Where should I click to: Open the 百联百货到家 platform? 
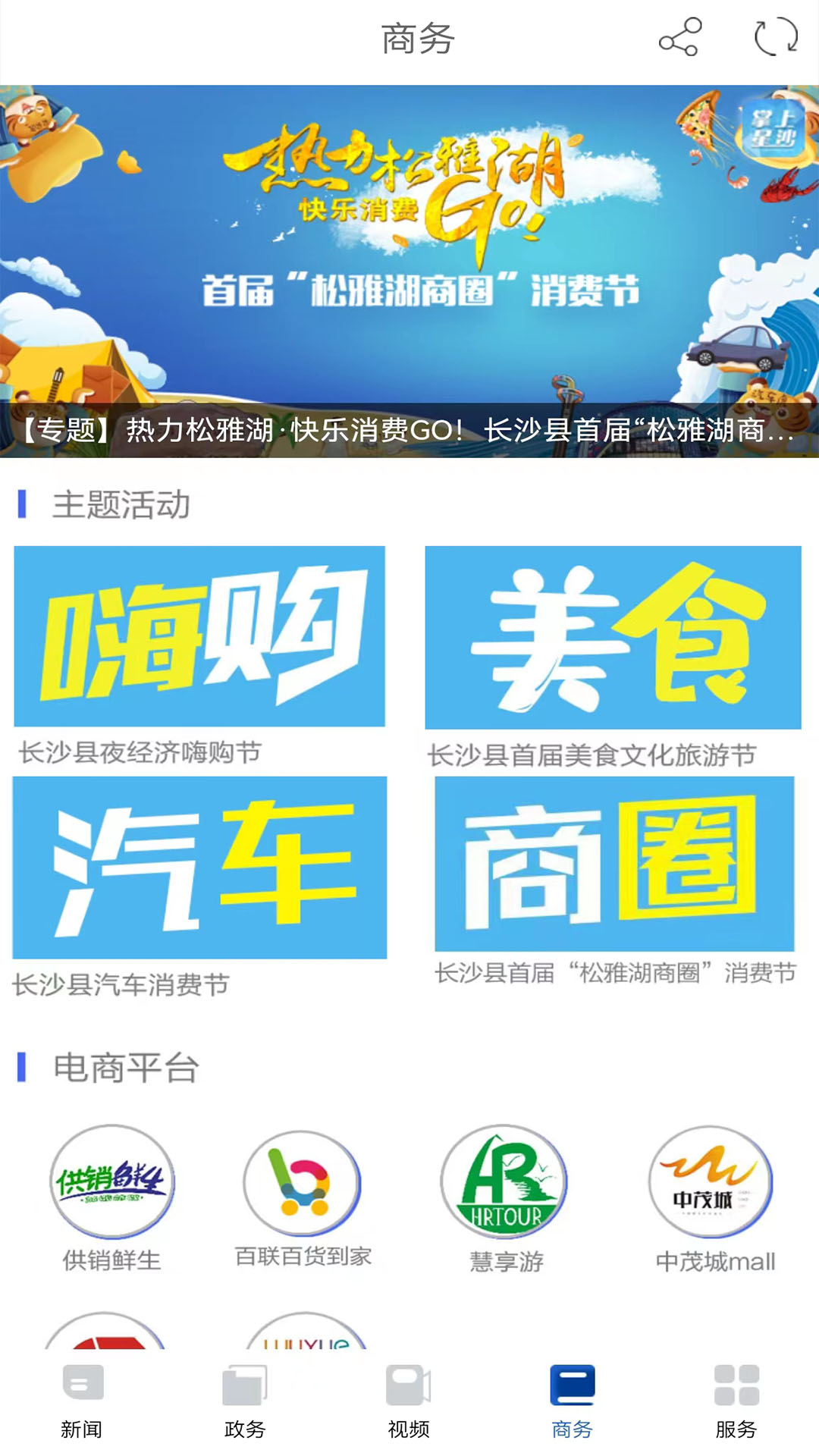pyautogui.click(x=303, y=1183)
